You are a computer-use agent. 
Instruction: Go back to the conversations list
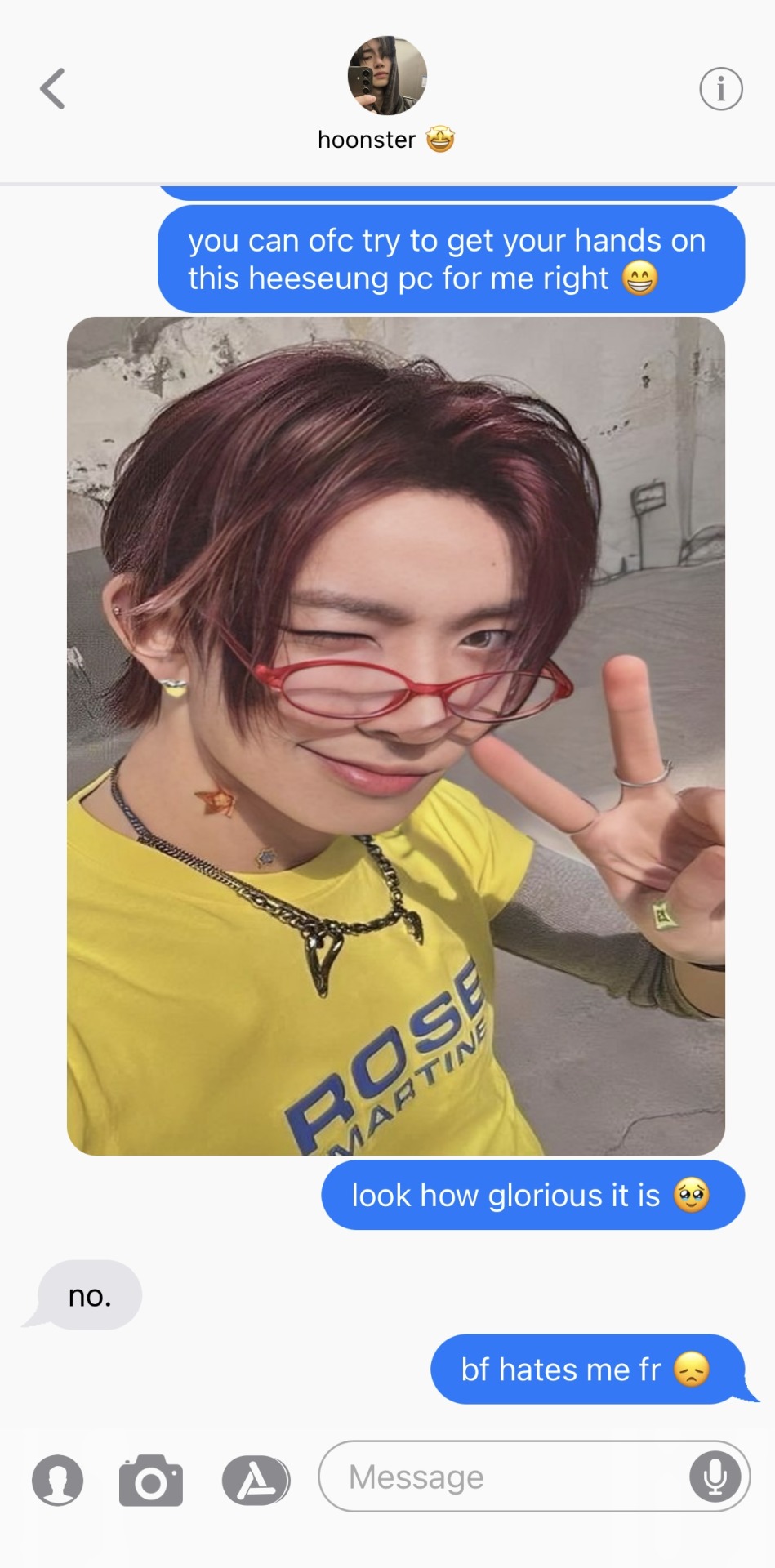point(53,88)
